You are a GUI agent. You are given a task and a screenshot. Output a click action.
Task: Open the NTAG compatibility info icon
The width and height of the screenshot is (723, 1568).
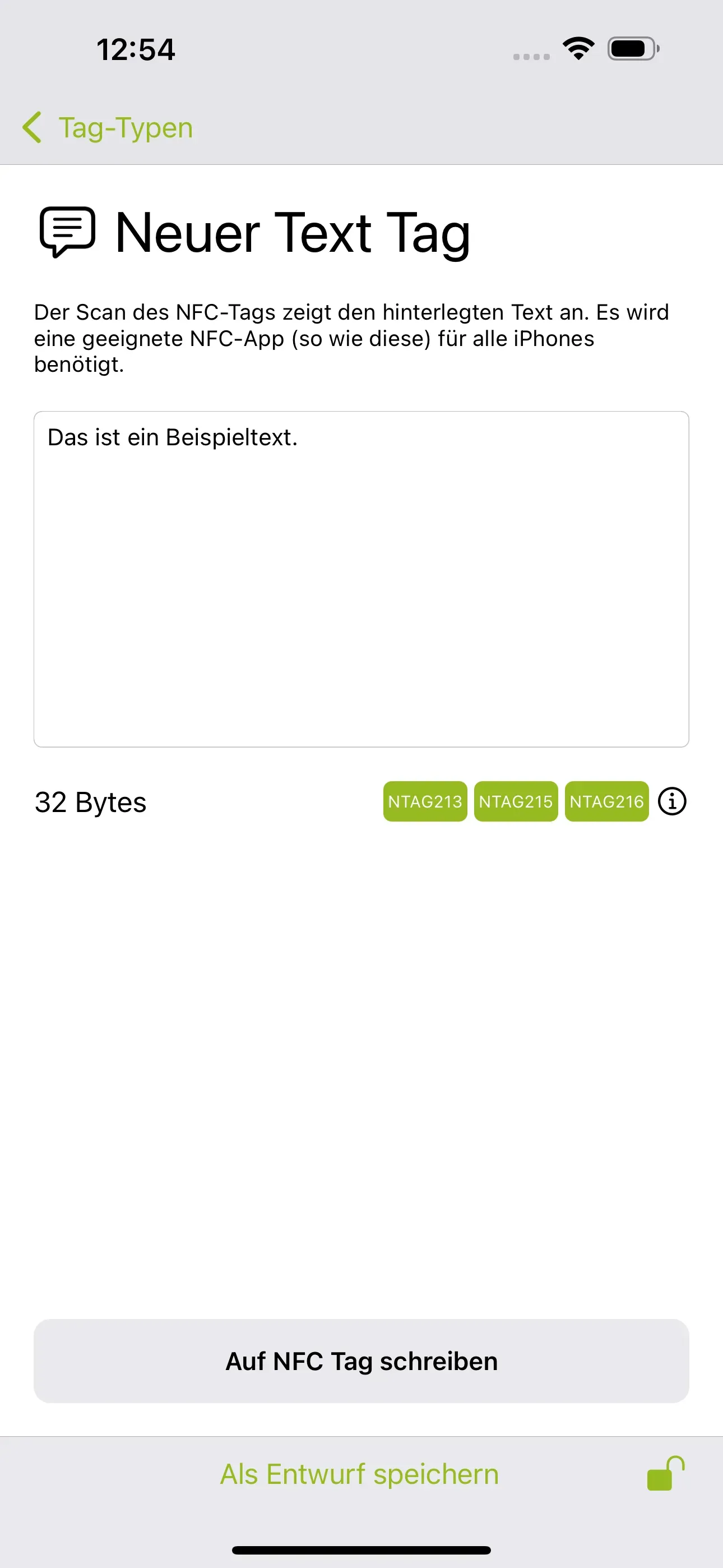[672, 801]
